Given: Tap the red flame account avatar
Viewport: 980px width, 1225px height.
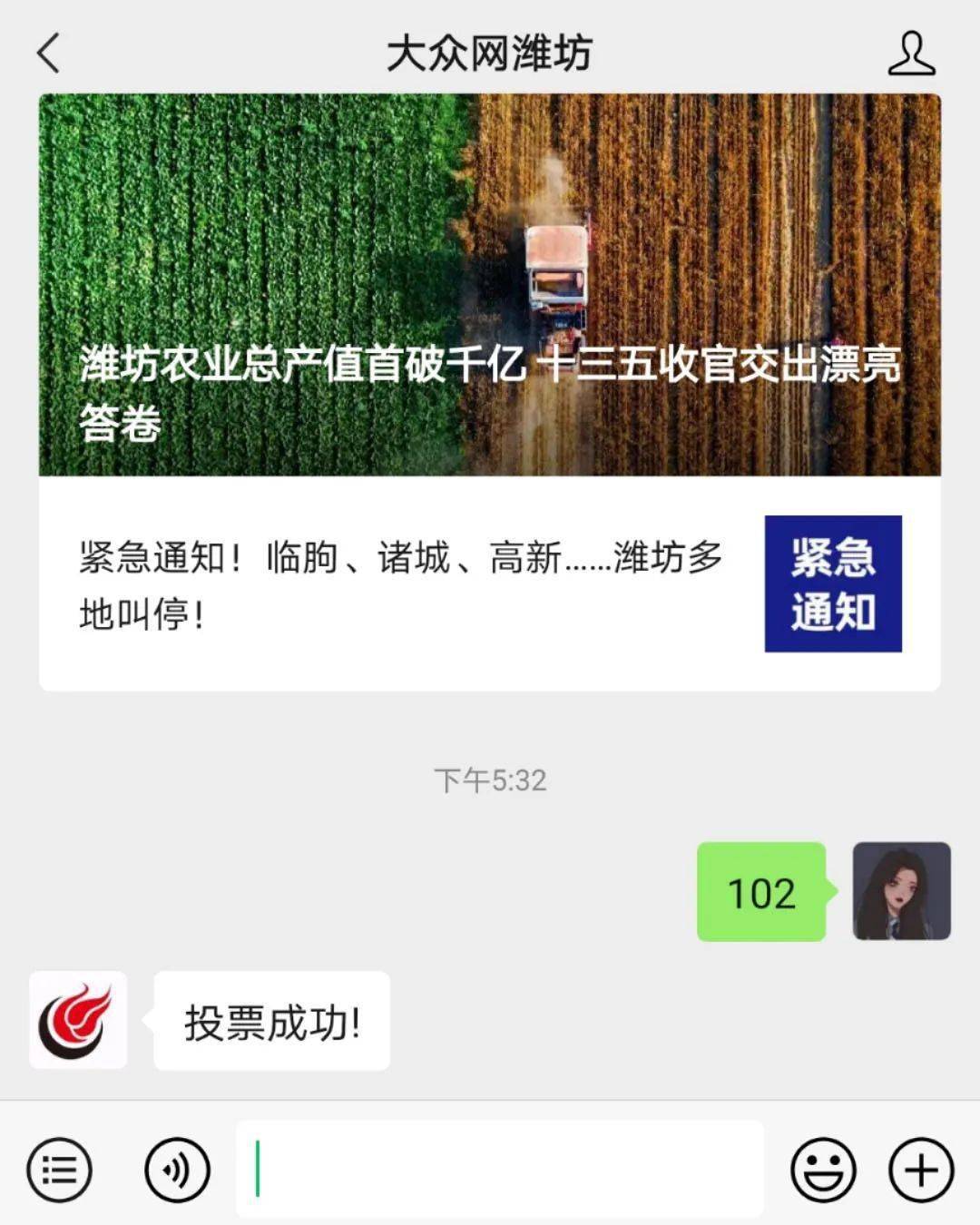Looking at the screenshot, I should coord(77,1021).
